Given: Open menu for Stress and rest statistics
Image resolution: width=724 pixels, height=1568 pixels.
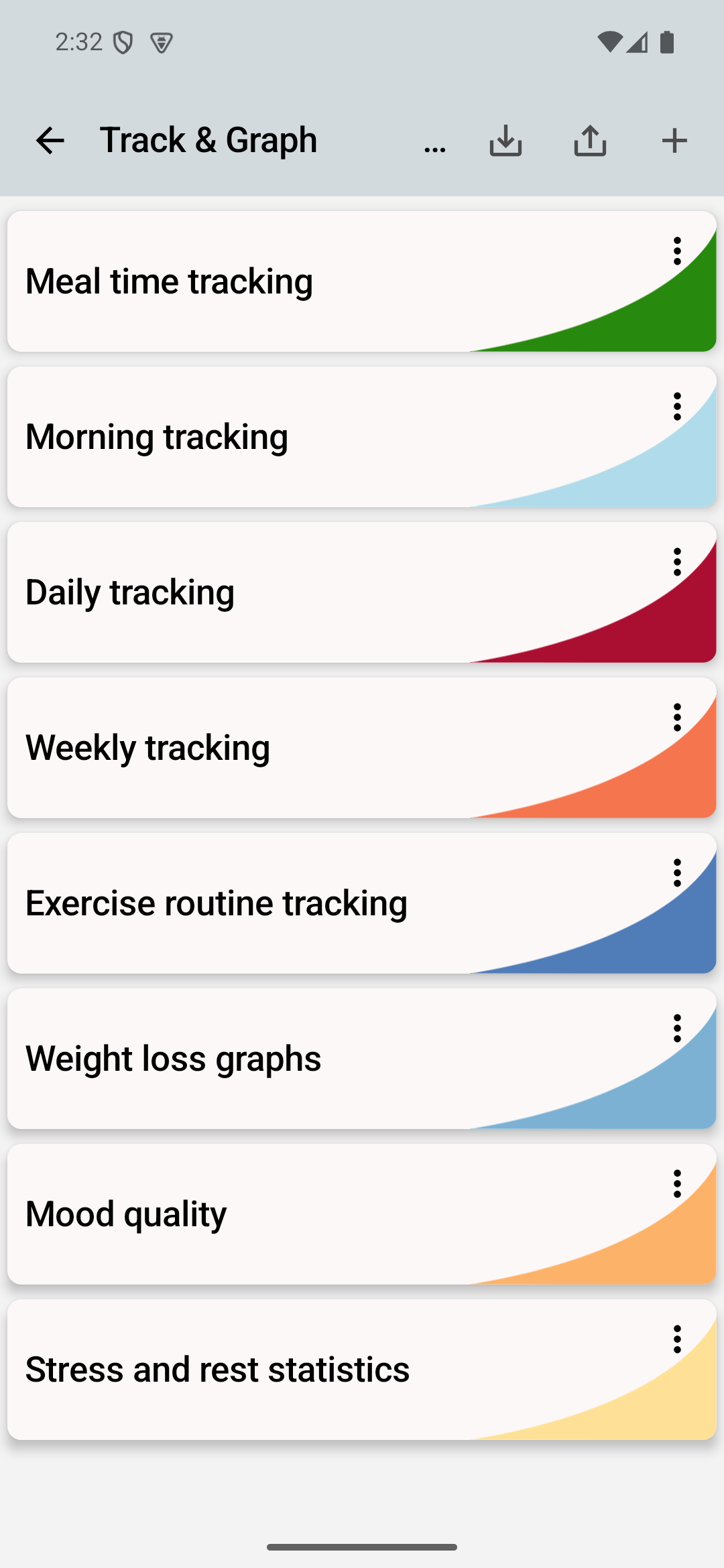Looking at the screenshot, I should point(677,1340).
